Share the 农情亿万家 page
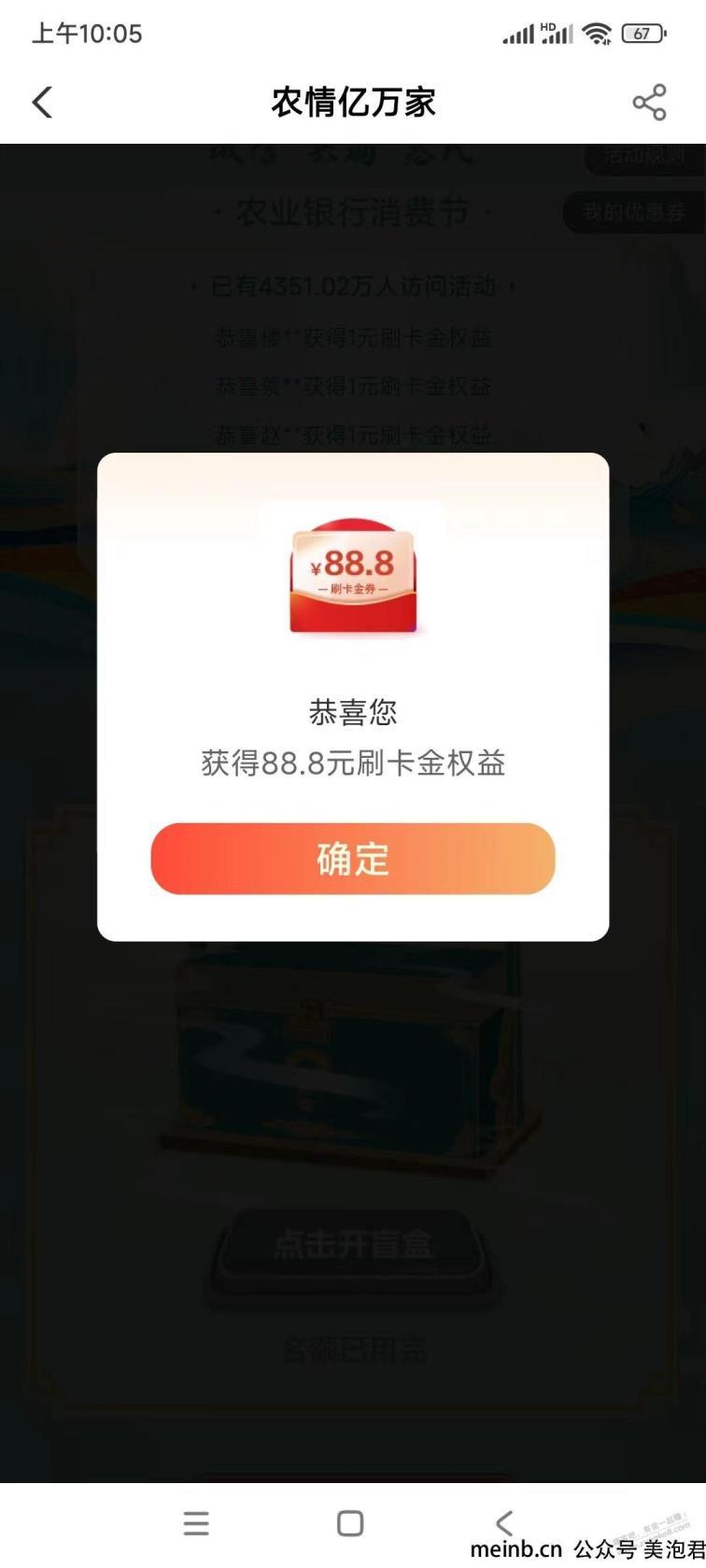This screenshot has width=706, height=1568. [x=649, y=103]
